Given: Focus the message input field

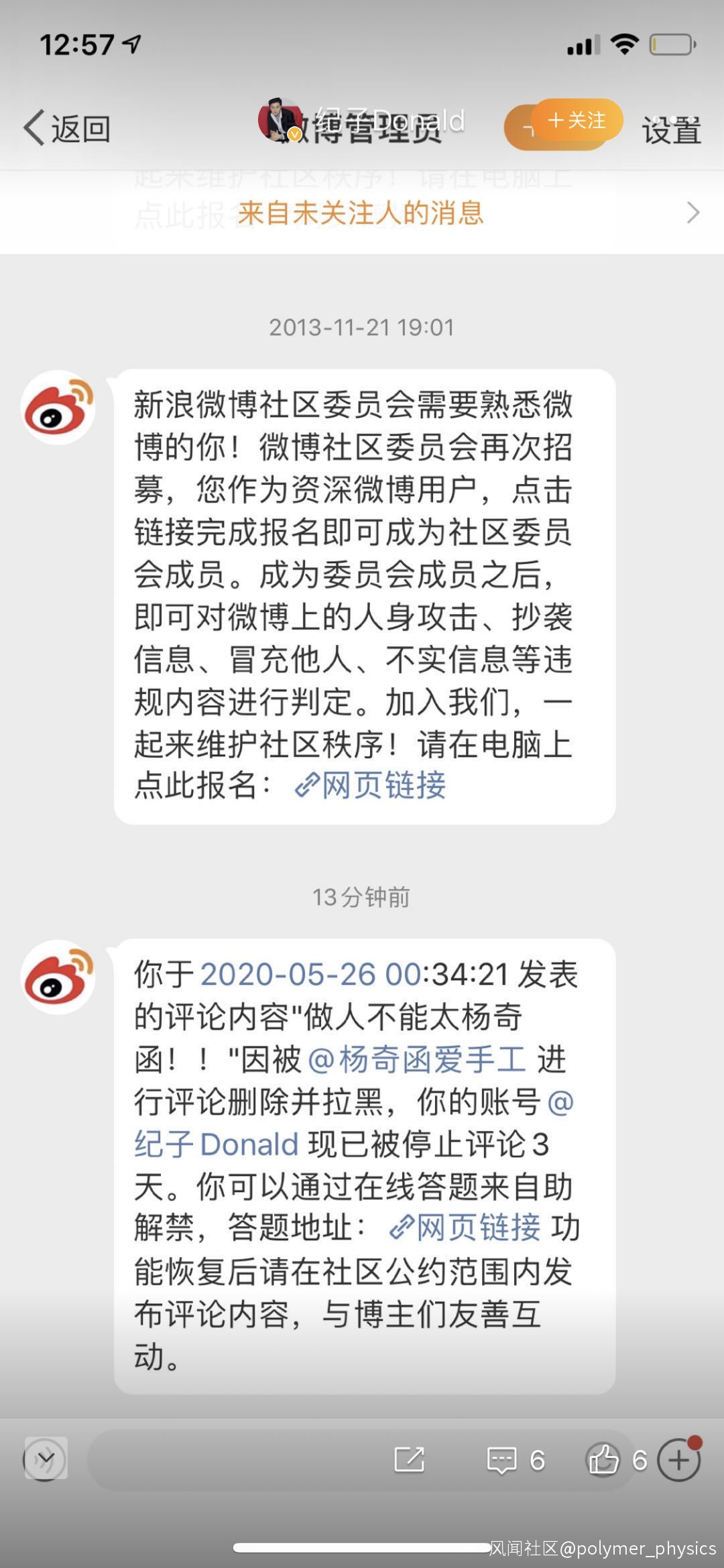Looking at the screenshot, I should pos(235,1459).
